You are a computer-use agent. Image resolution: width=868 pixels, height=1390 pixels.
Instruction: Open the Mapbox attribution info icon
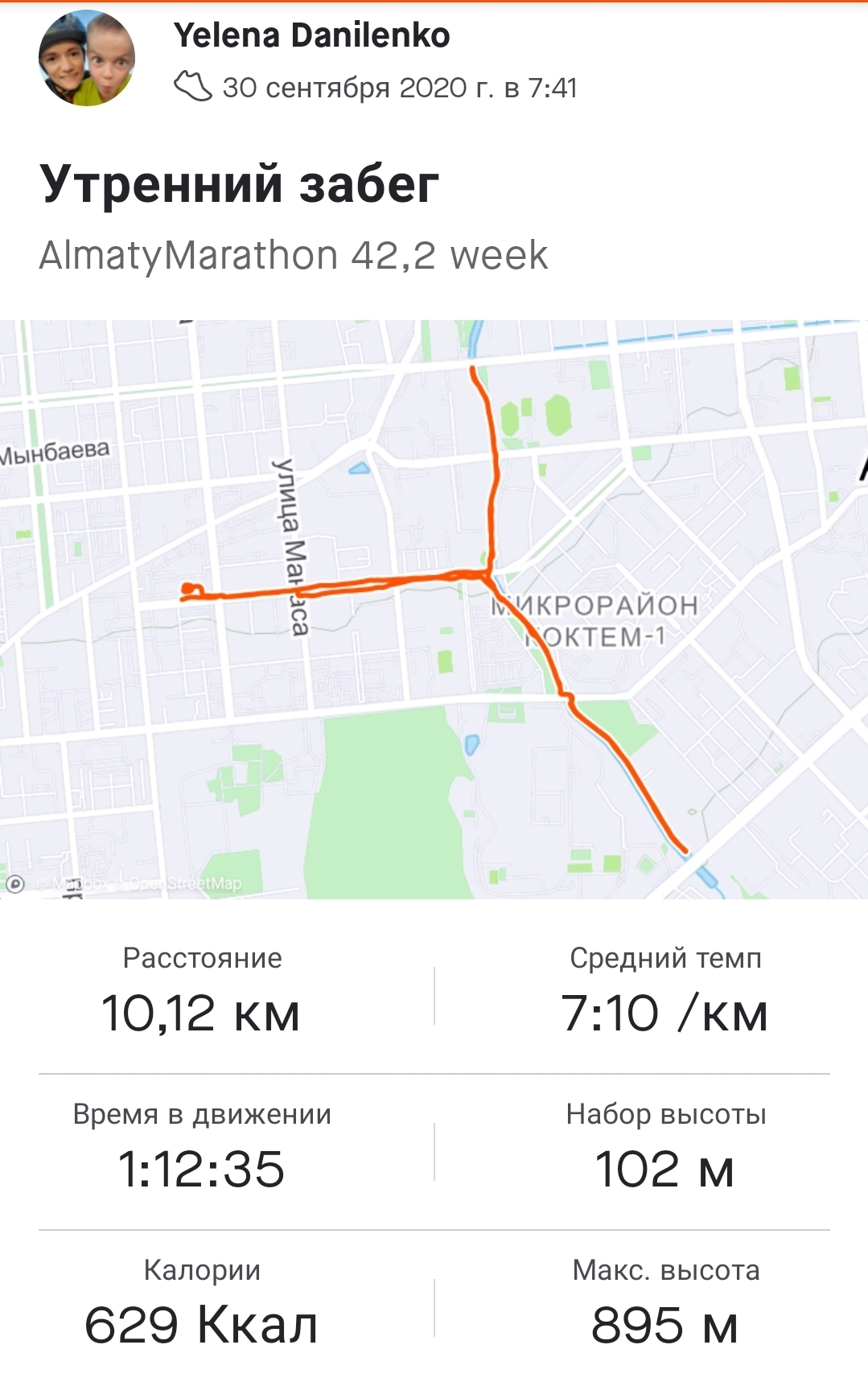coord(15,884)
